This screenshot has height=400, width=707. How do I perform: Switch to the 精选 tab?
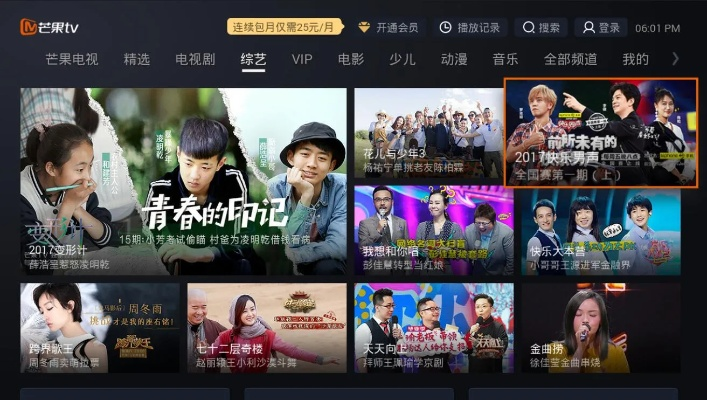(x=137, y=59)
